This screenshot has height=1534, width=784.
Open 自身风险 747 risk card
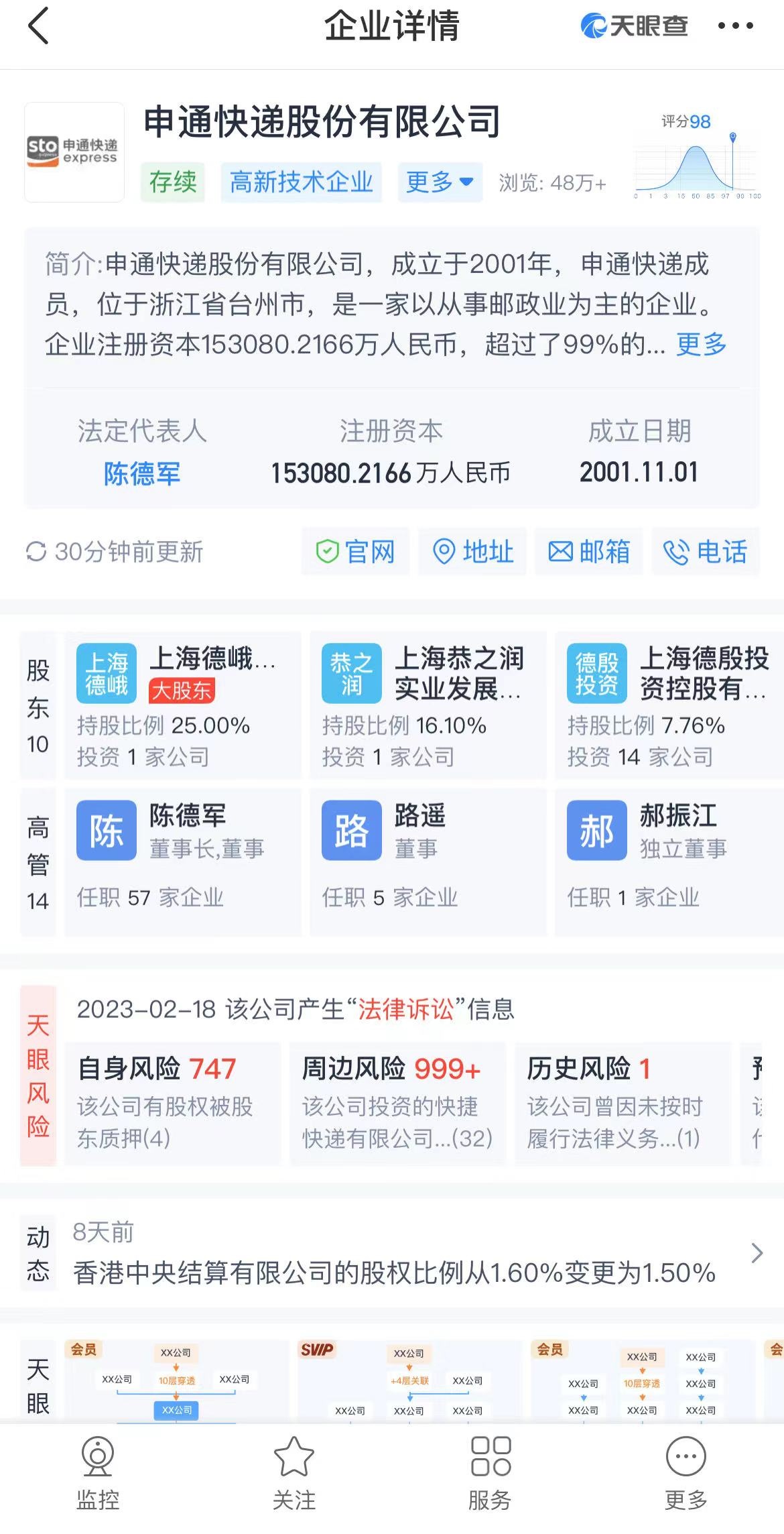click(172, 1103)
